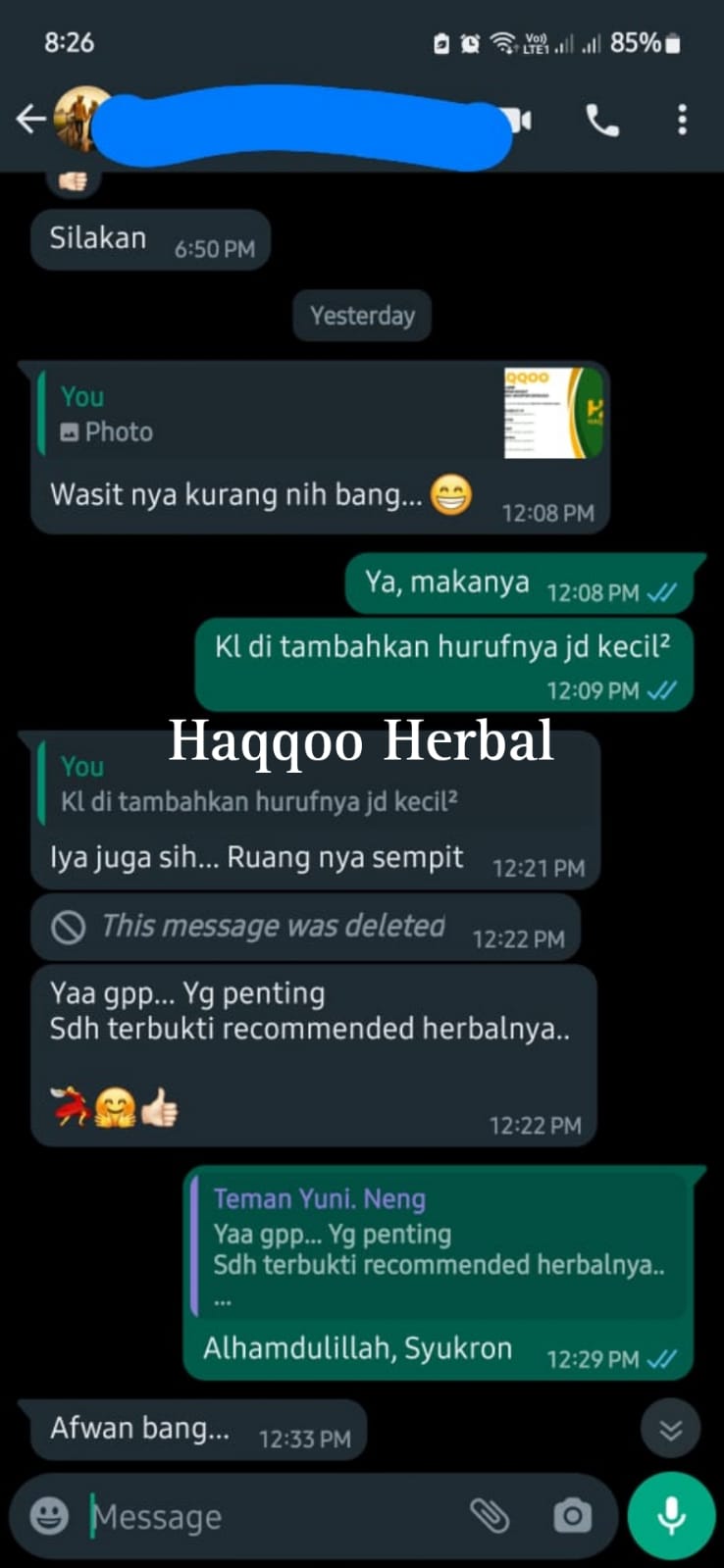Image resolution: width=724 pixels, height=1568 pixels.
Task: Go back to the chat list
Action: click(x=30, y=120)
